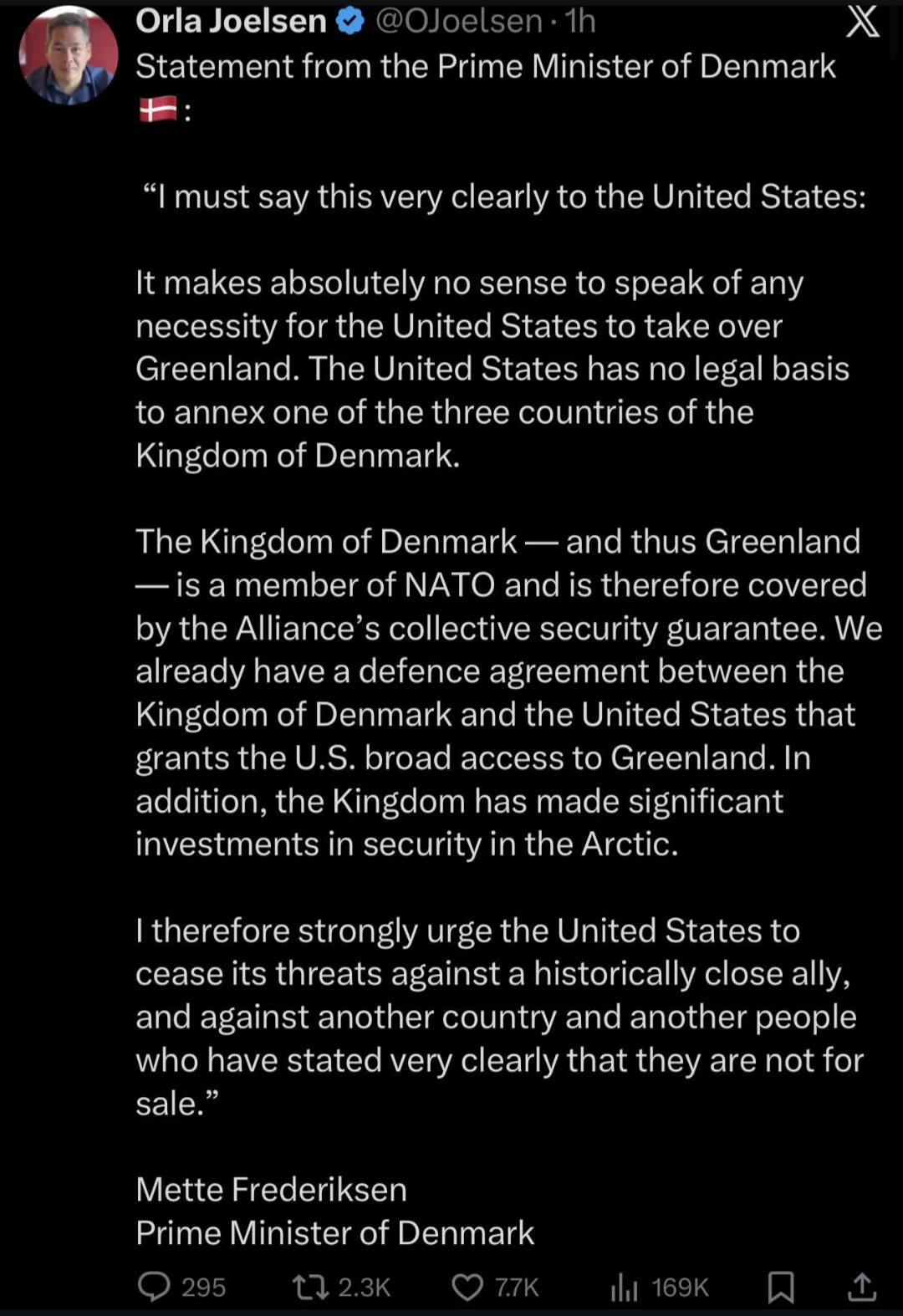Open the @OJoelsen profile name link
Image resolution: width=903 pixels, height=1316 pixels.
click(x=458, y=21)
